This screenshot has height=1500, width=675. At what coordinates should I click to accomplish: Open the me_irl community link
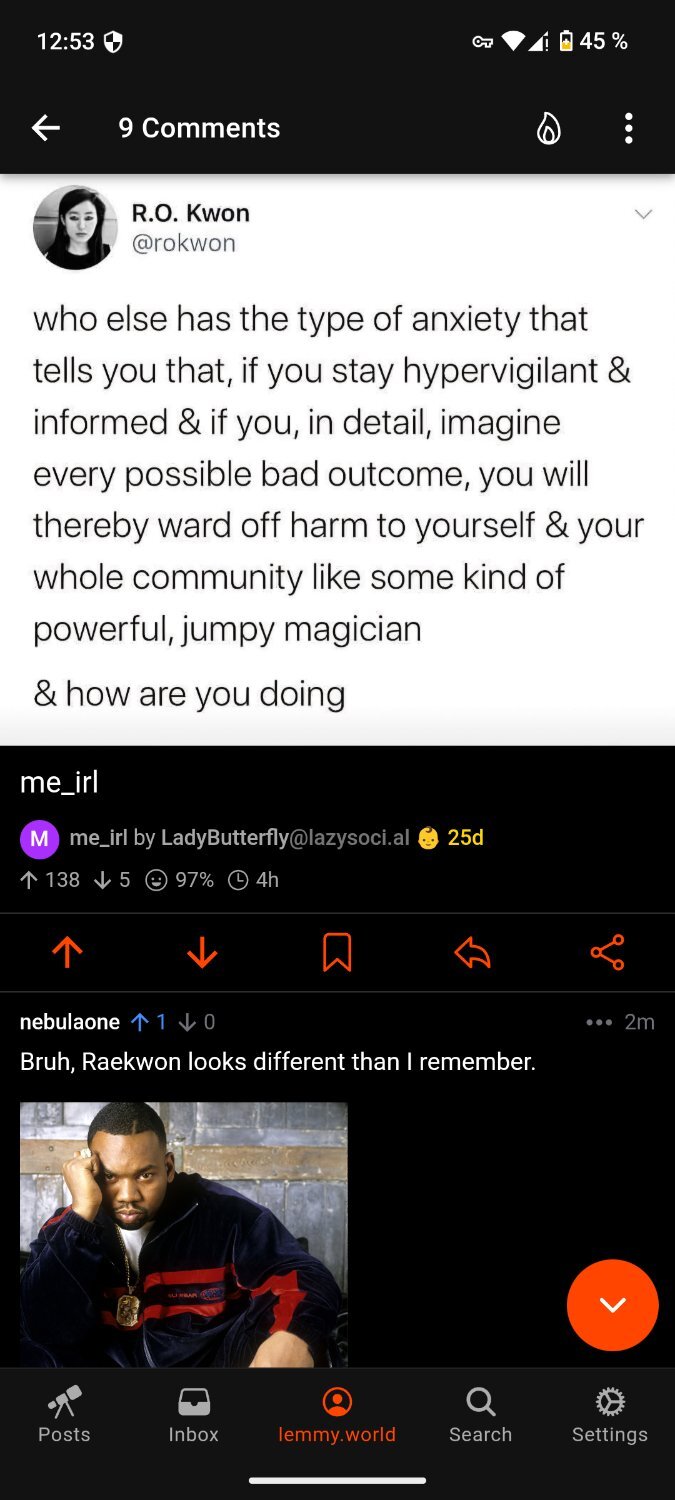[x=98, y=837]
